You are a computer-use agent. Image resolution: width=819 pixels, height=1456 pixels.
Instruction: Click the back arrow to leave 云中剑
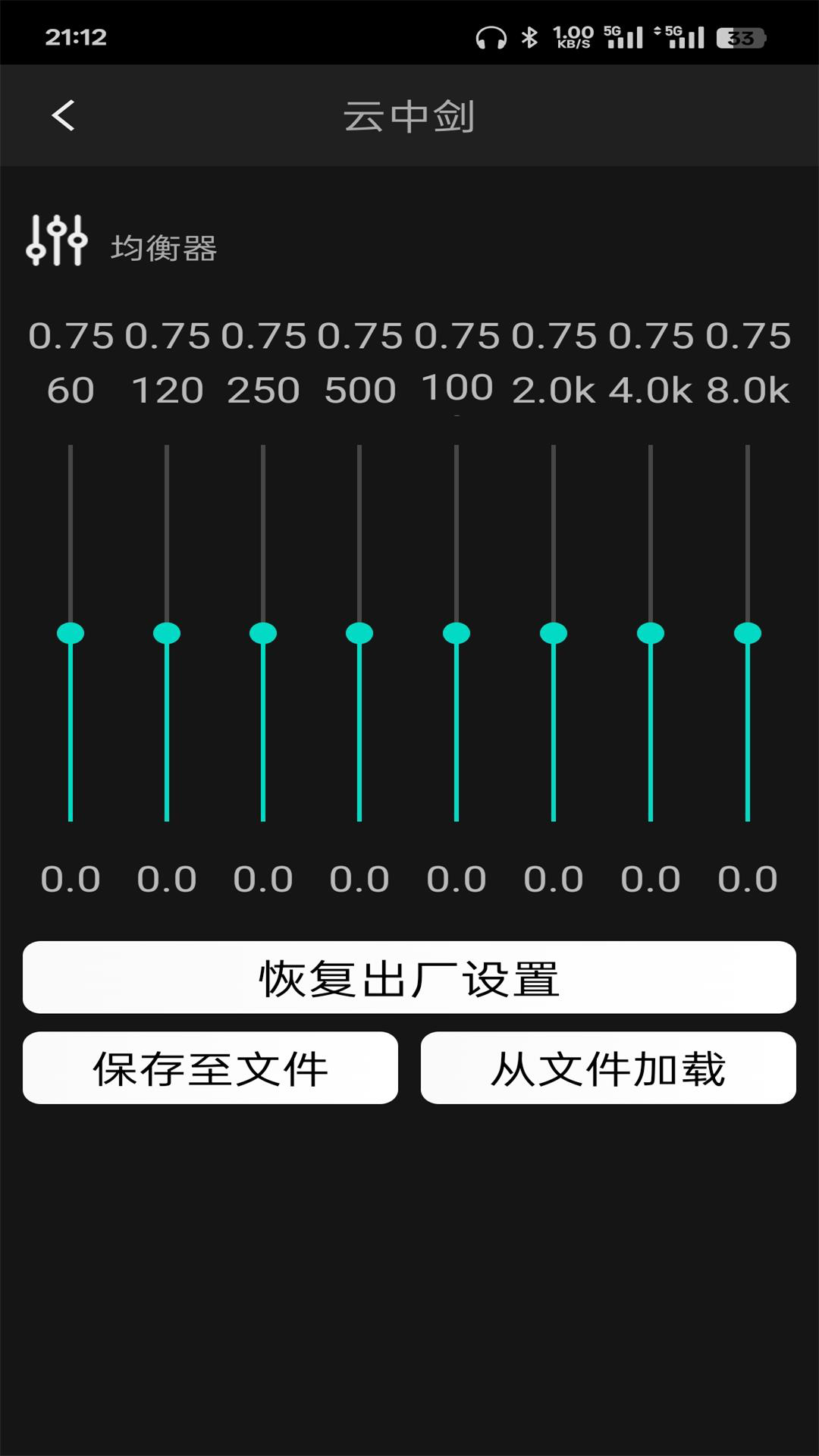pos(64,116)
